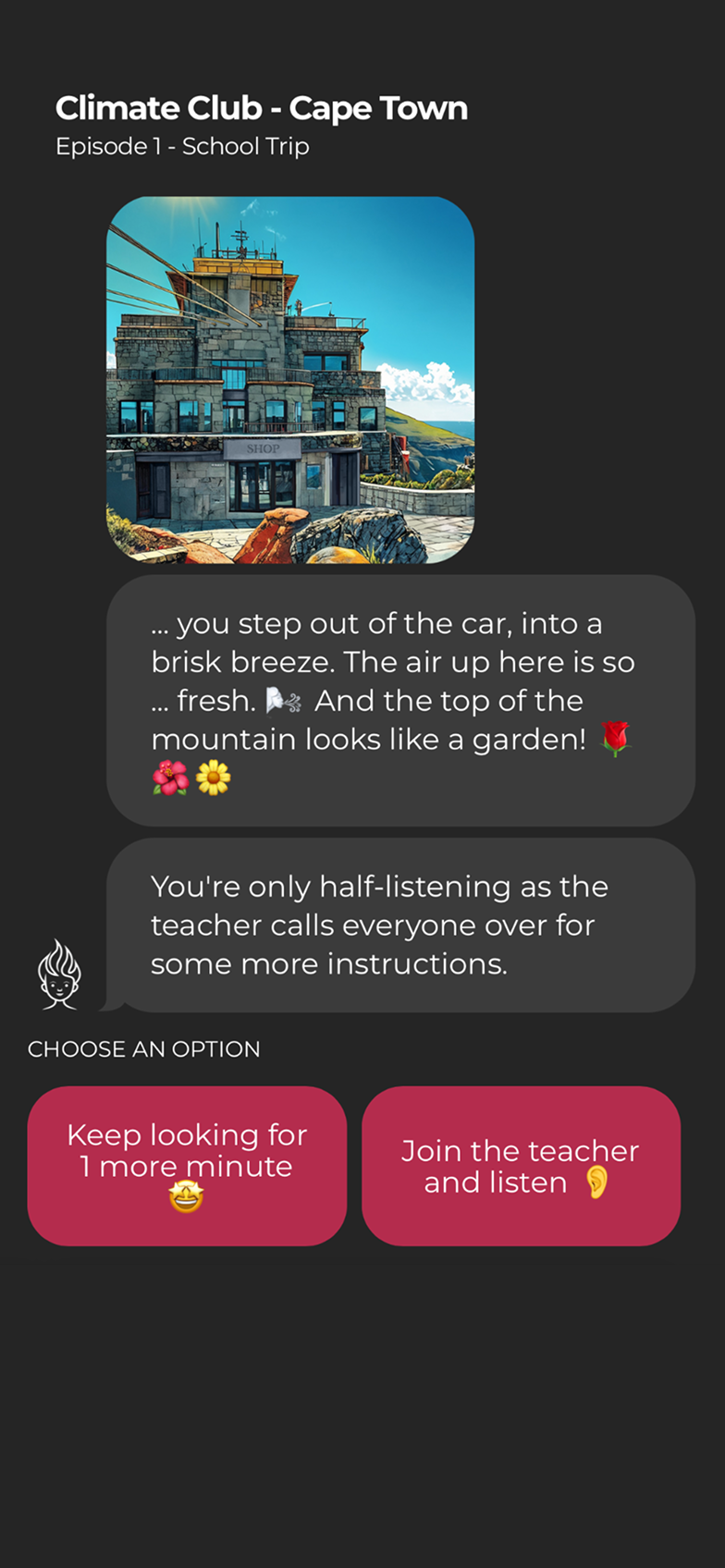Choose Keep looking for 1 more minute
The width and height of the screenshot is (725, 1568).
(x=187, y=1165)
